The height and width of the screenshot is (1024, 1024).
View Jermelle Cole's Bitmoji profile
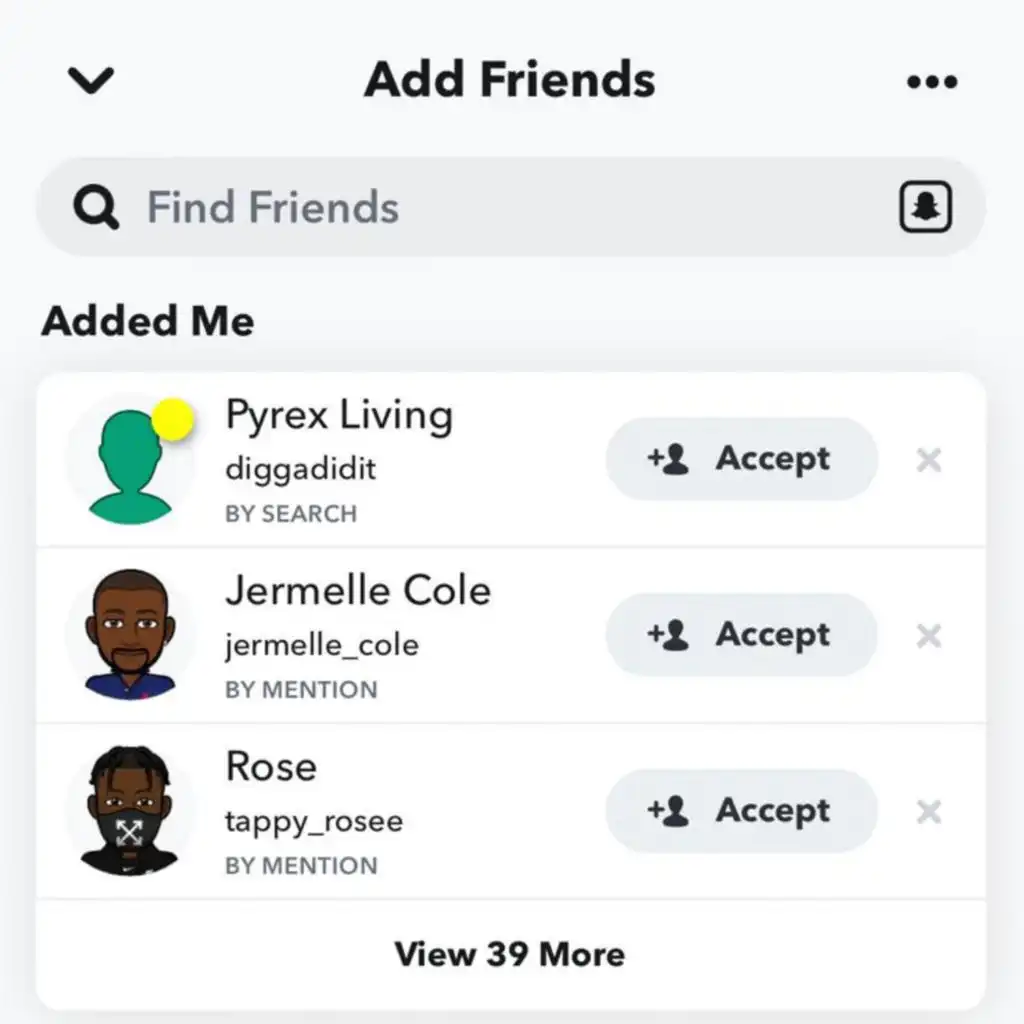tap(130, 634)
